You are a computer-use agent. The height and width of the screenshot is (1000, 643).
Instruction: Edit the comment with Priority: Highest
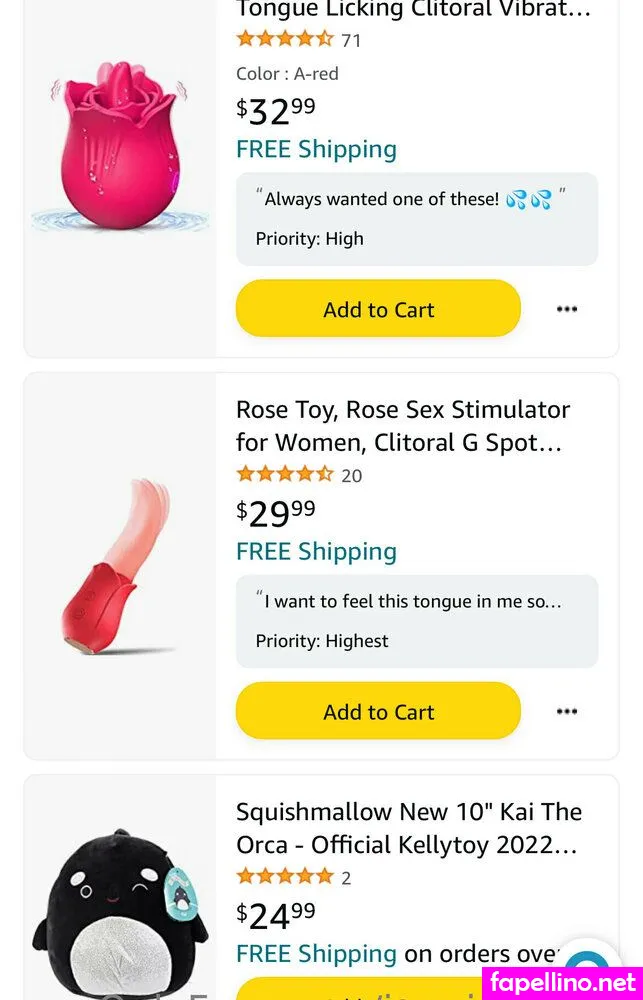coord(416,620)
